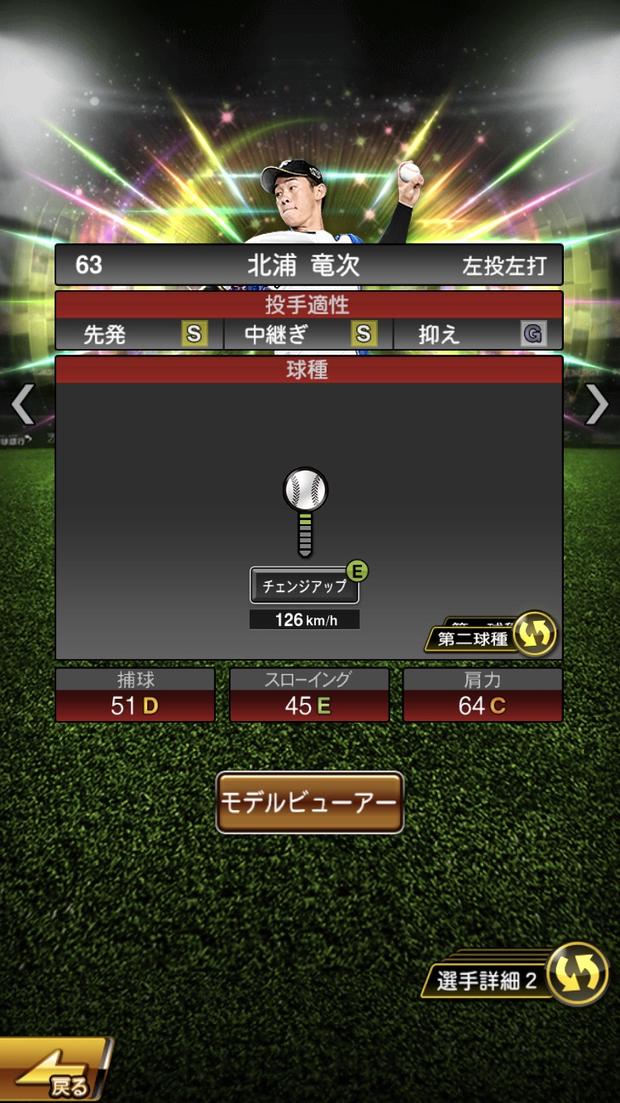Image resolution: width=620 pixels, height=1103 pixels.
Task: Open the モデルビューアー model viewer
Action: 310,802
